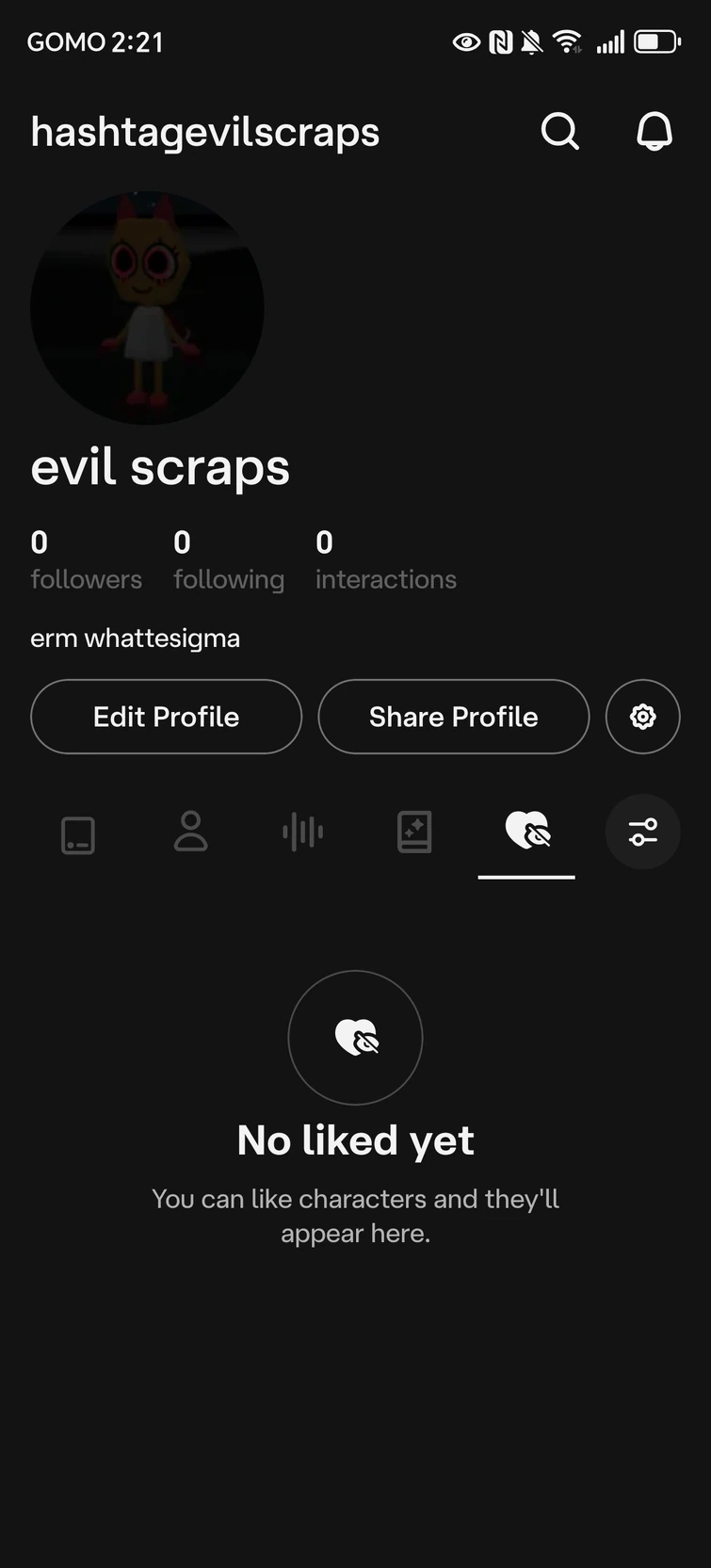Open the notifications bell
This screenshot has height=1568, width=711.
point(654,132)
